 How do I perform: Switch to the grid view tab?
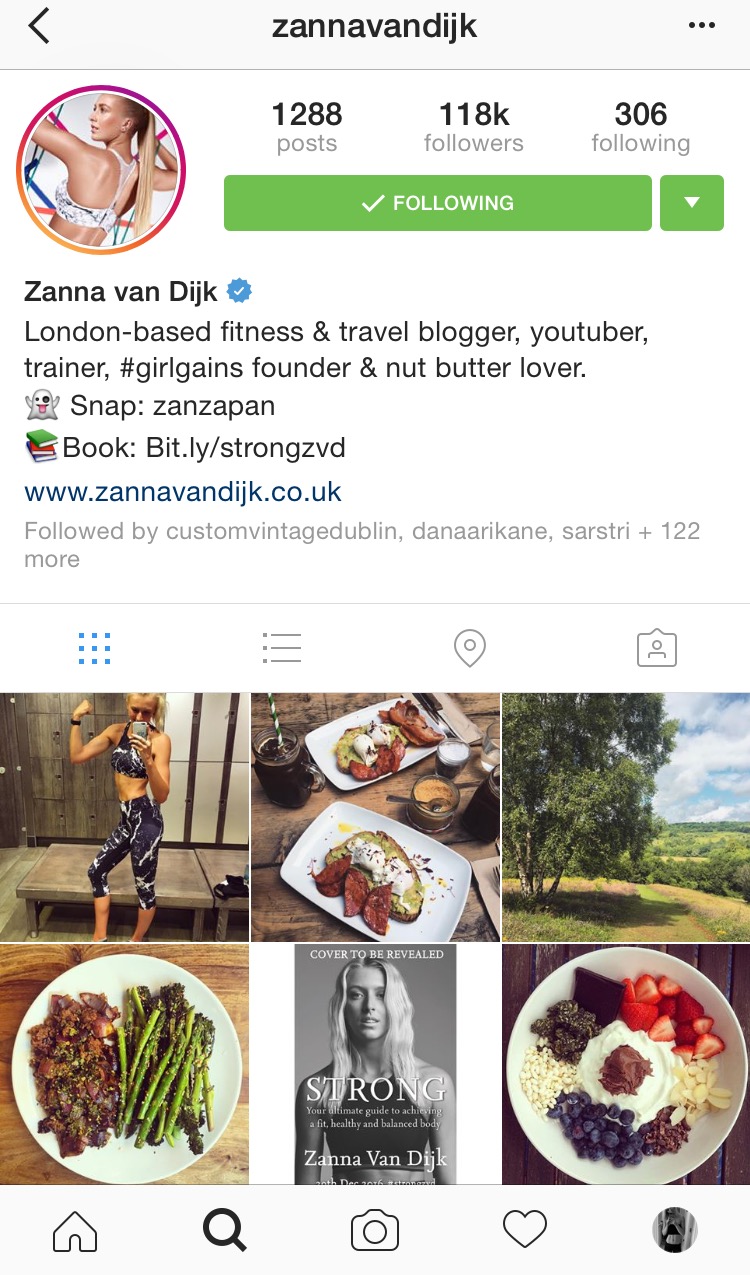tap(94, 648)
